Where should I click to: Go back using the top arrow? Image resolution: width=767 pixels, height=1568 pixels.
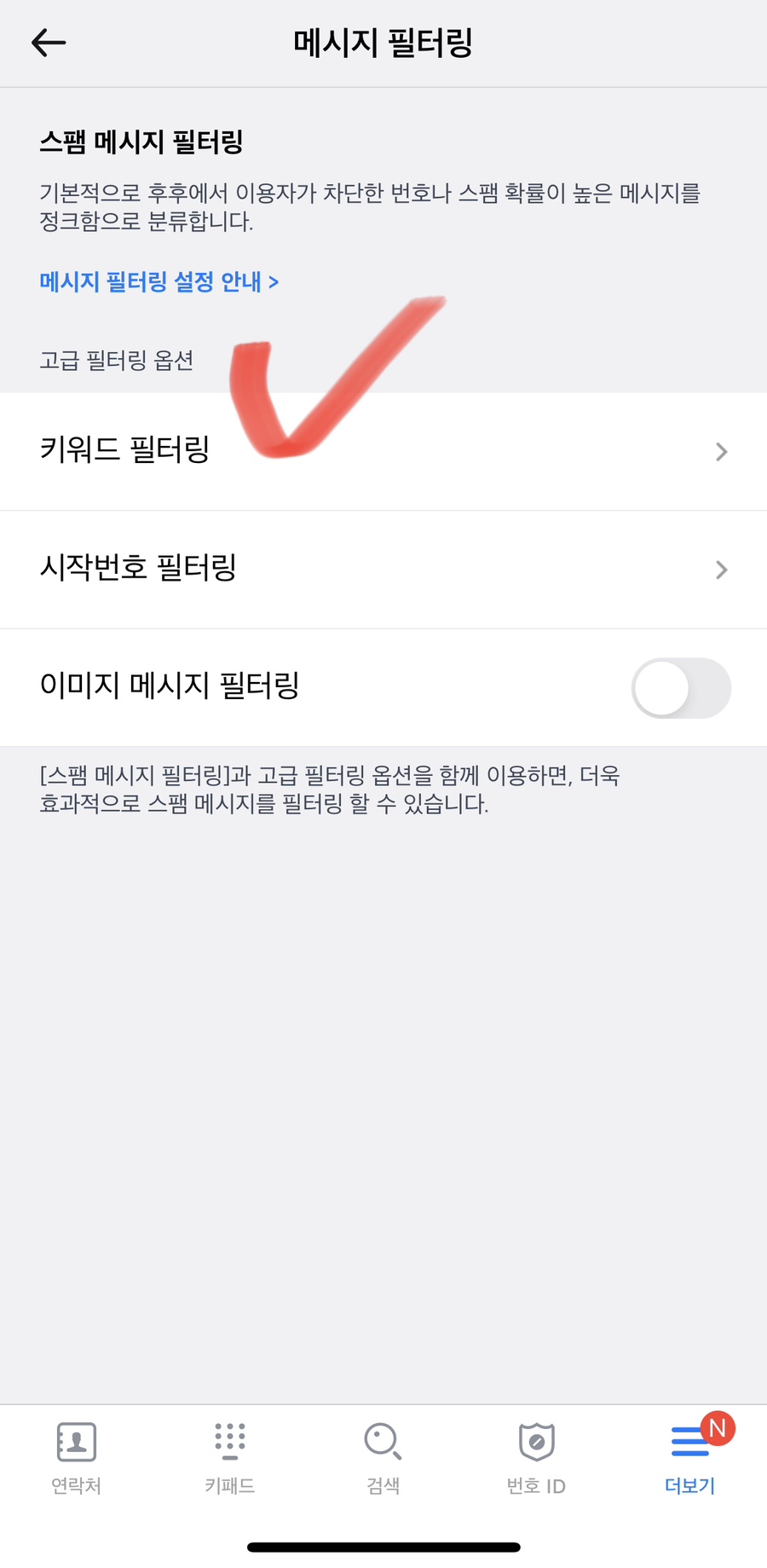click(49, 43)
